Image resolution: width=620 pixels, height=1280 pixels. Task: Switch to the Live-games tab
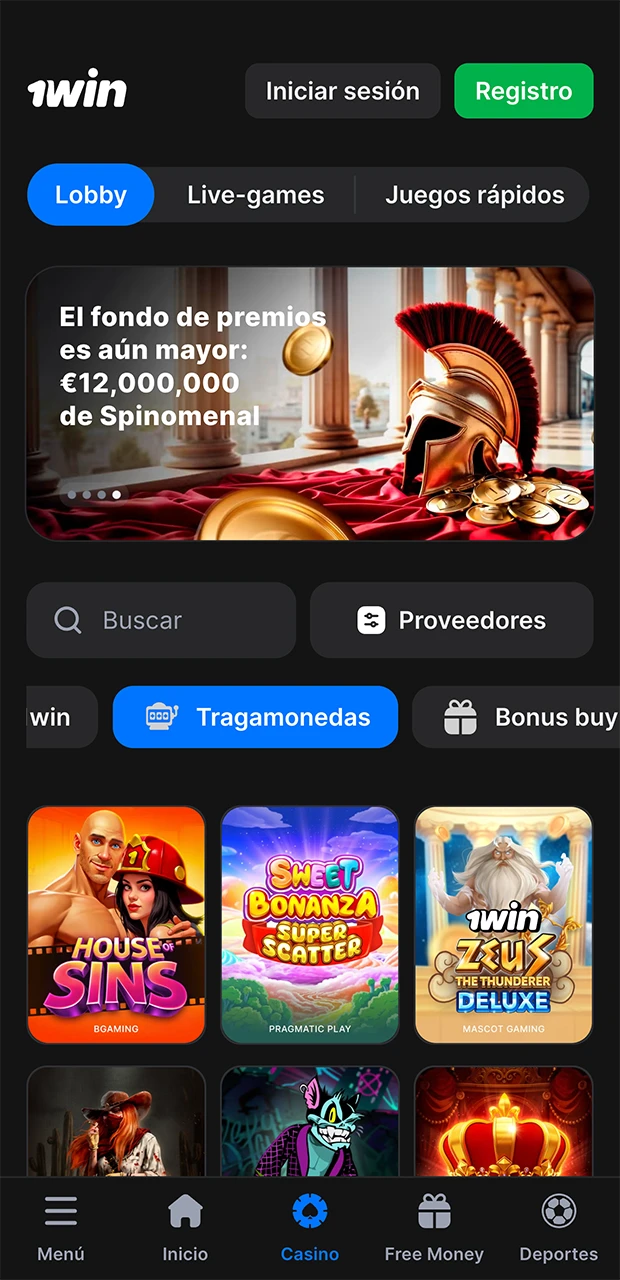(255, 195)
